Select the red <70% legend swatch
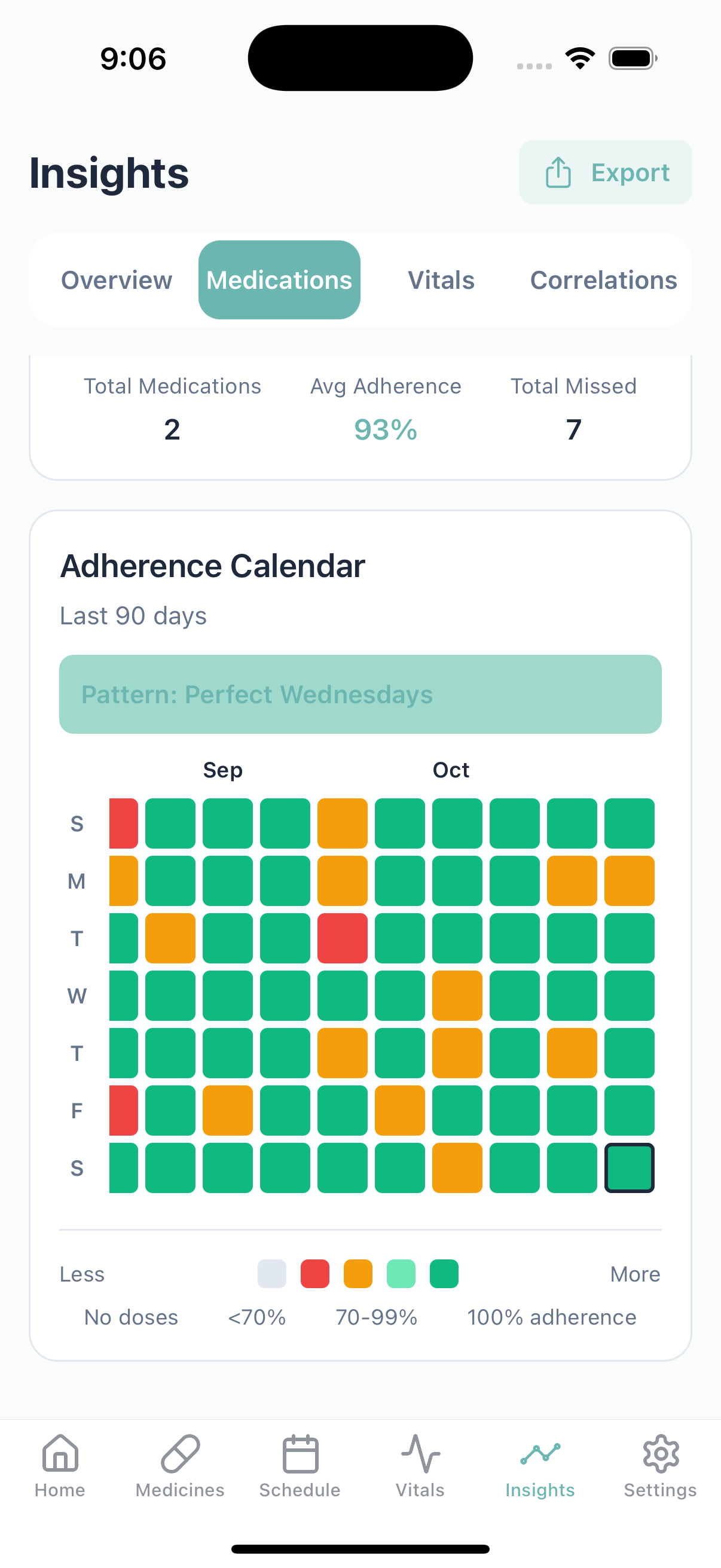Viewport: 721px width, 1568px height. click(x=314, y=1273)
